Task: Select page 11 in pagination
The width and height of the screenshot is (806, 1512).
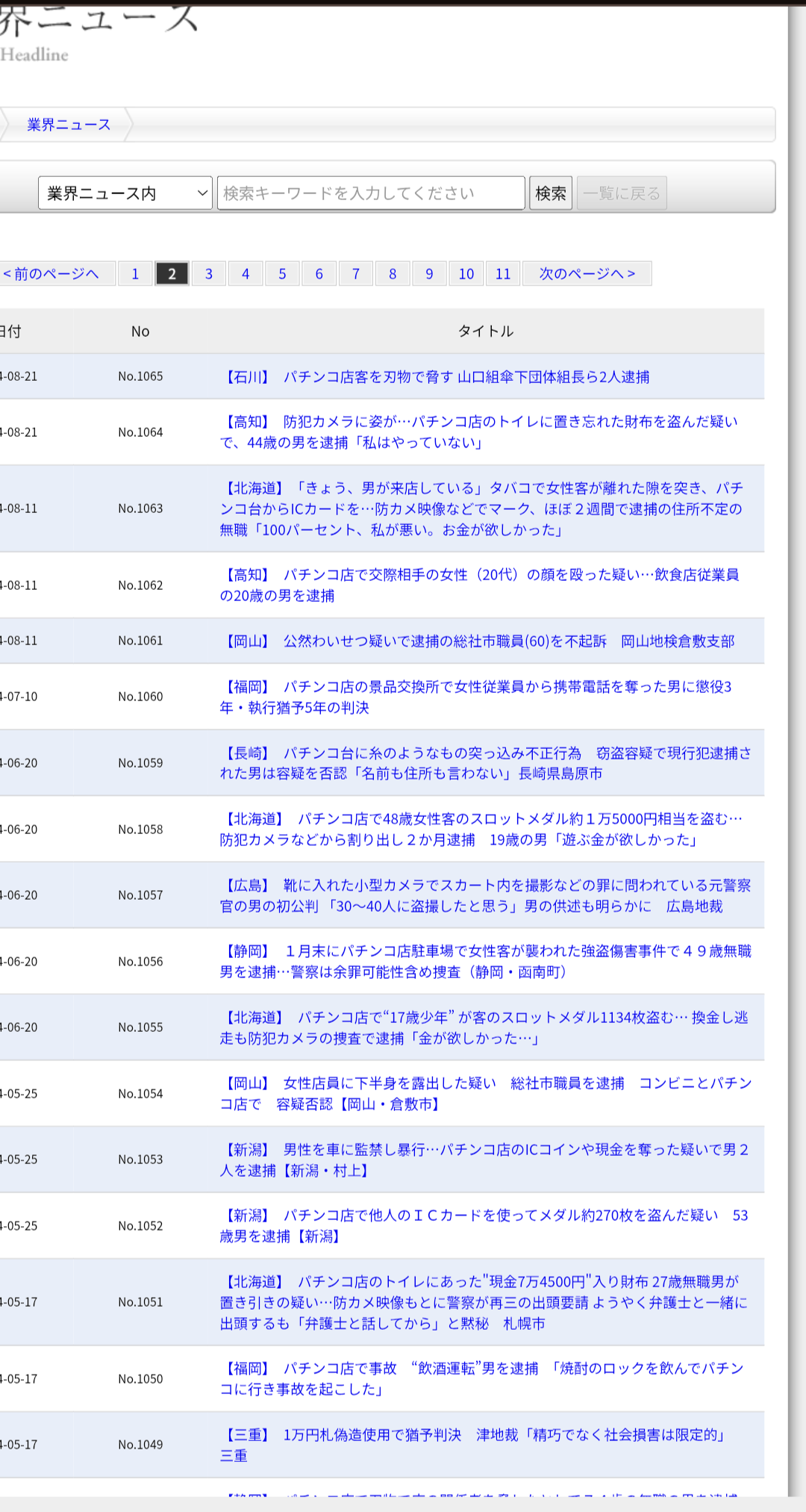Action: (x=503, y=274)
